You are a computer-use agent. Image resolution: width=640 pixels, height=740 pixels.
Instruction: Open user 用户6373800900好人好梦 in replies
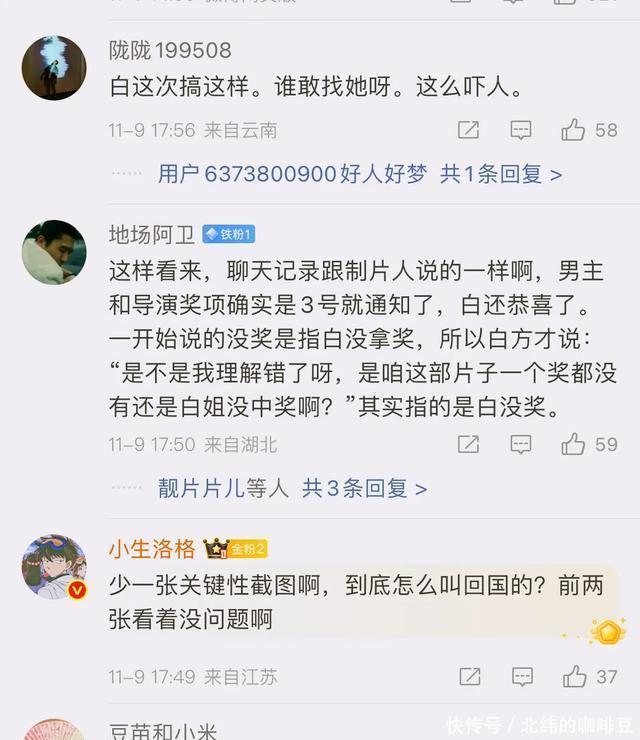click(x=292, y=174)
